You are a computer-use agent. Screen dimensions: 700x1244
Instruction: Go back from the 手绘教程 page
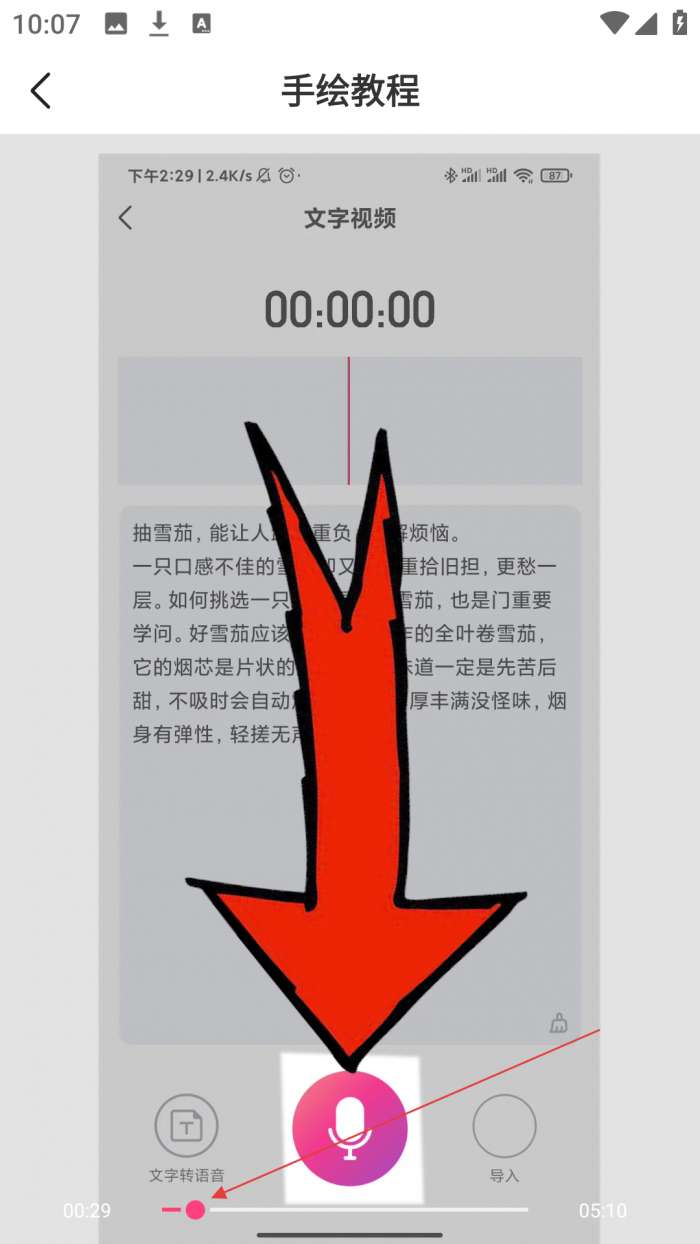pyautogui.click(x=40, y=91)
